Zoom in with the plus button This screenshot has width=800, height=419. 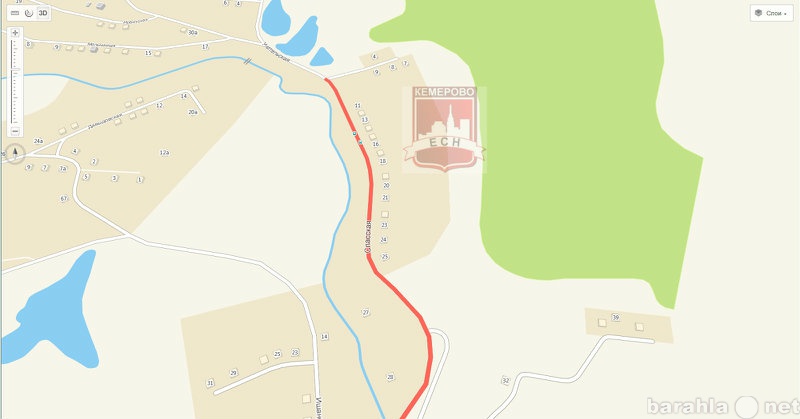pyautogui.click(x=15, y=33)
